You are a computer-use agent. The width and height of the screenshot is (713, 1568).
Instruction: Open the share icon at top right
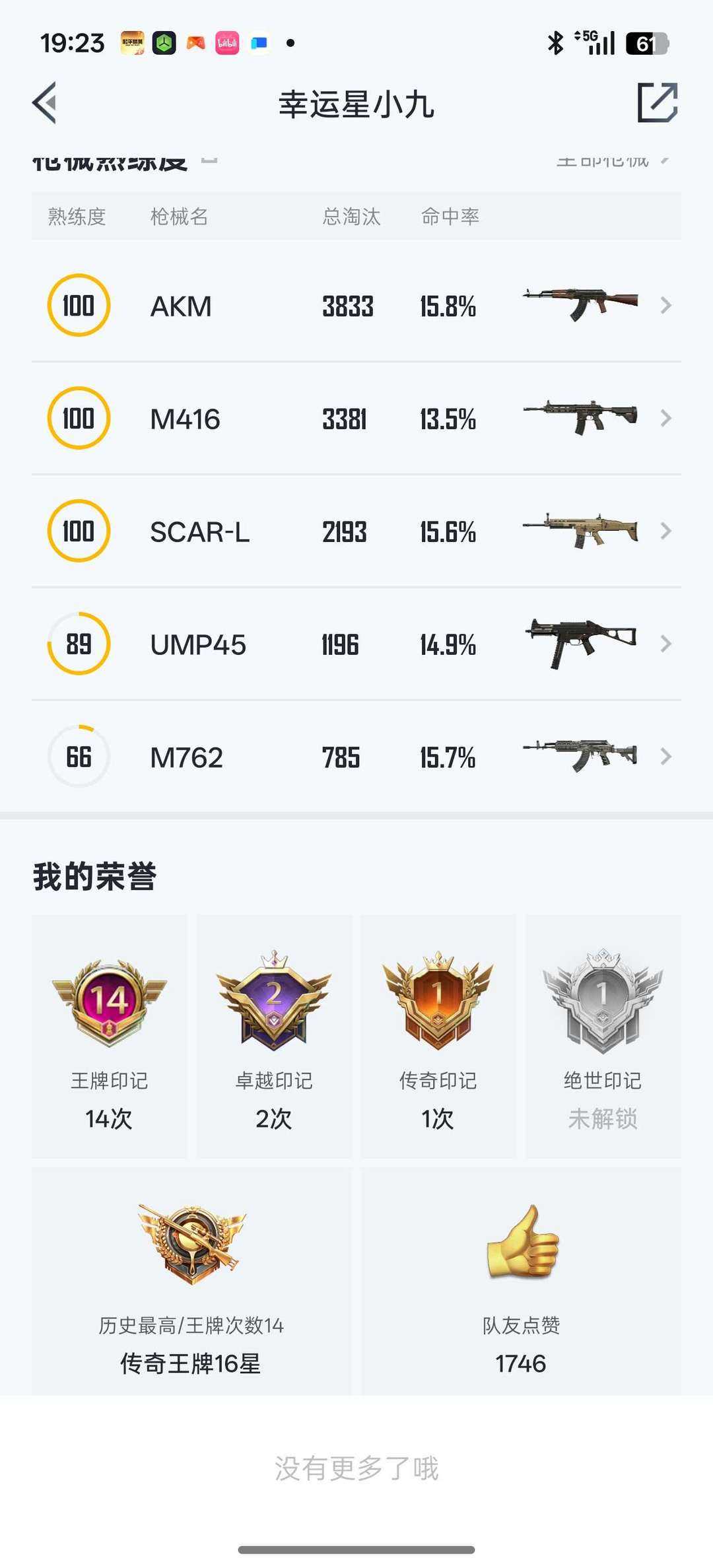click(658, 104)
